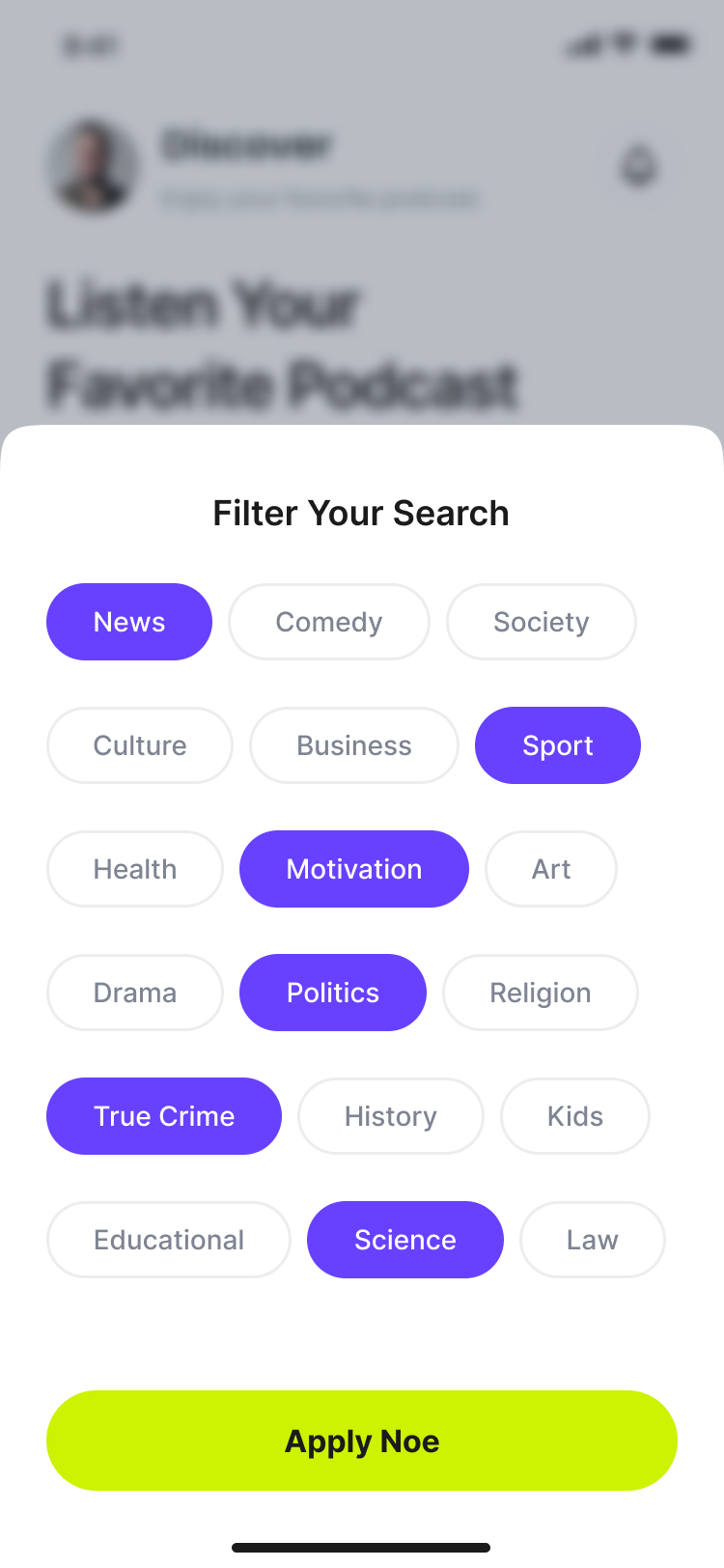Unselect the Motivation chip
Viewport: 724px width, 1568px height.
click(353, 869)
